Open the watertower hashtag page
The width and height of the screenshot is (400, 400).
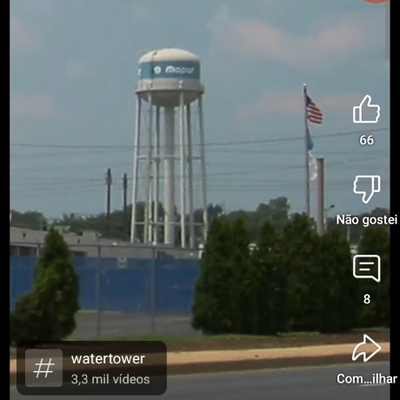[x=92, y=368]
